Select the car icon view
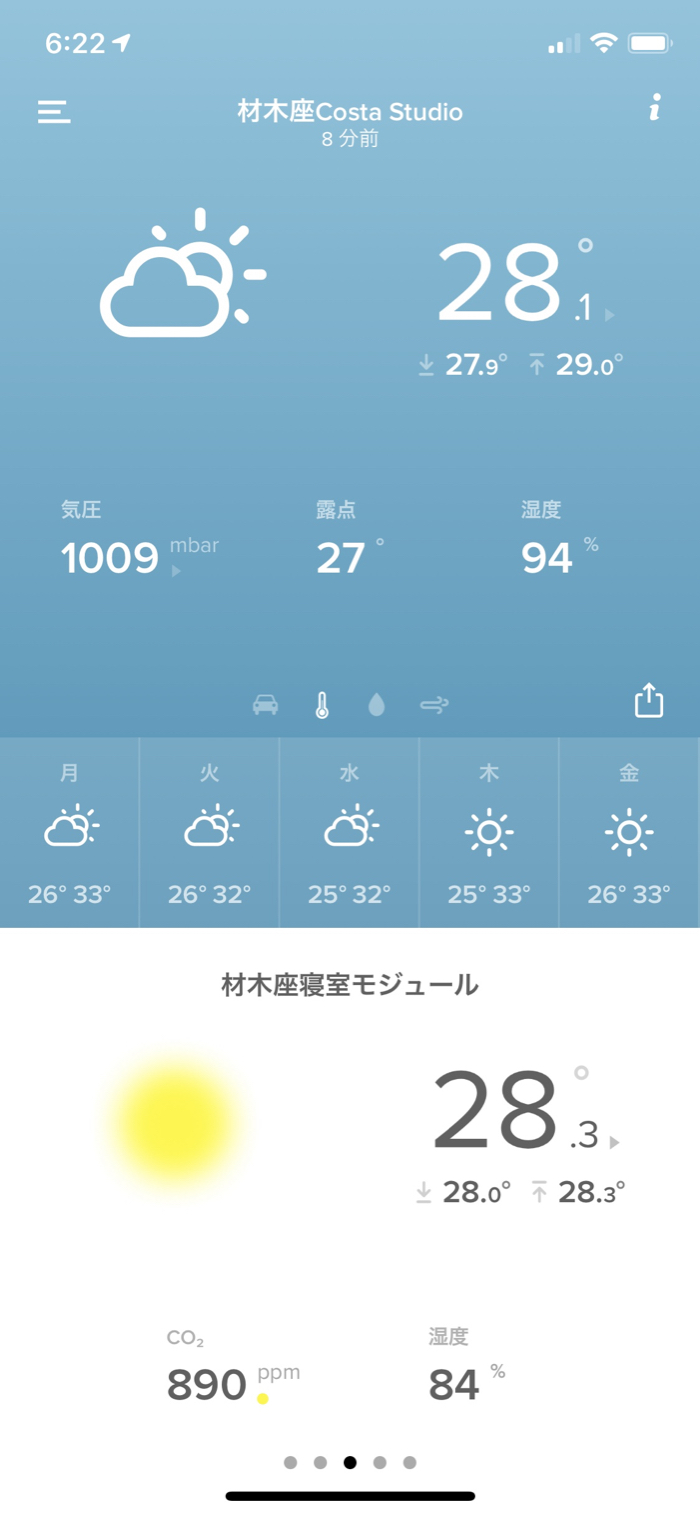The image size is (700, 1516). coord(265,705)
